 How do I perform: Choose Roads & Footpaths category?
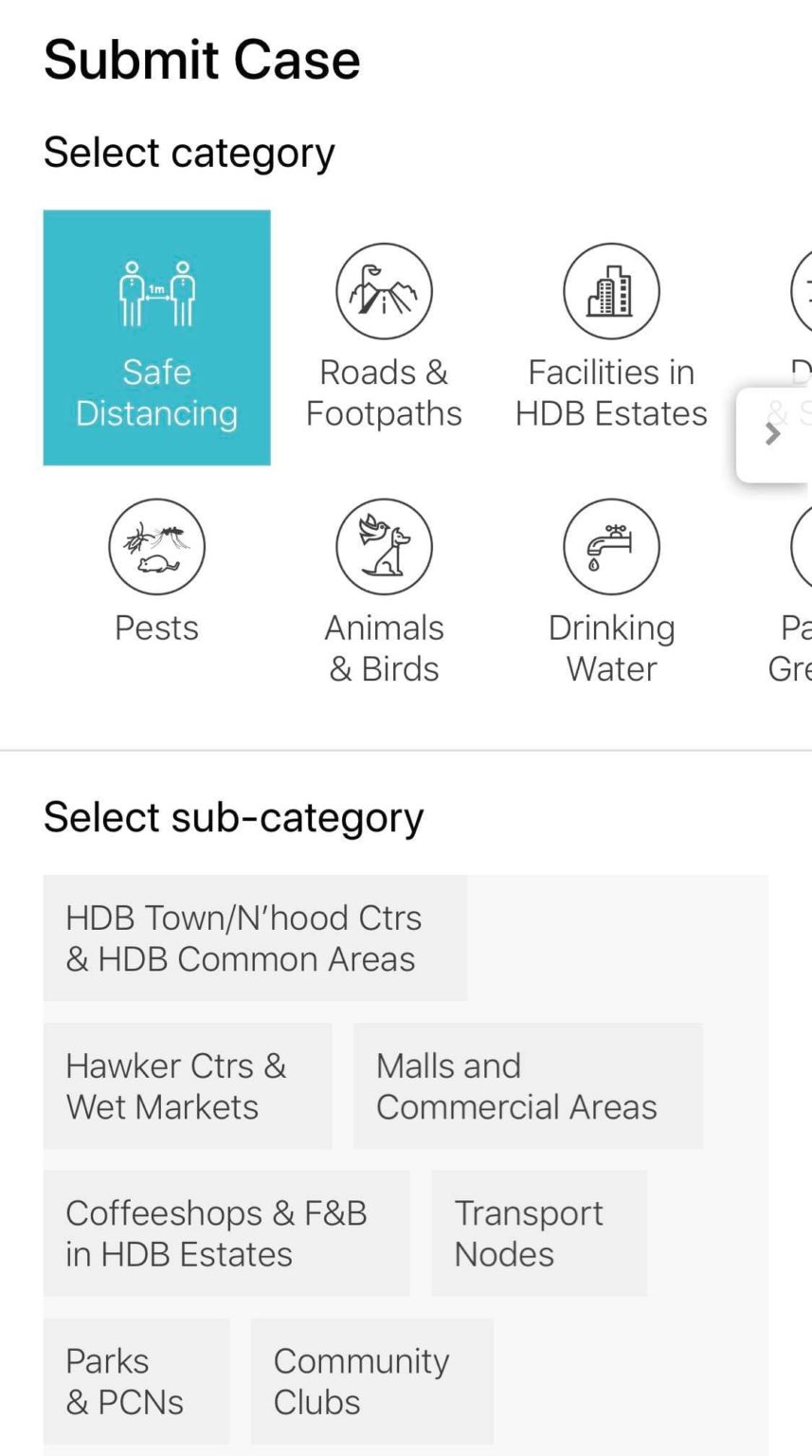tap(384, 337)
